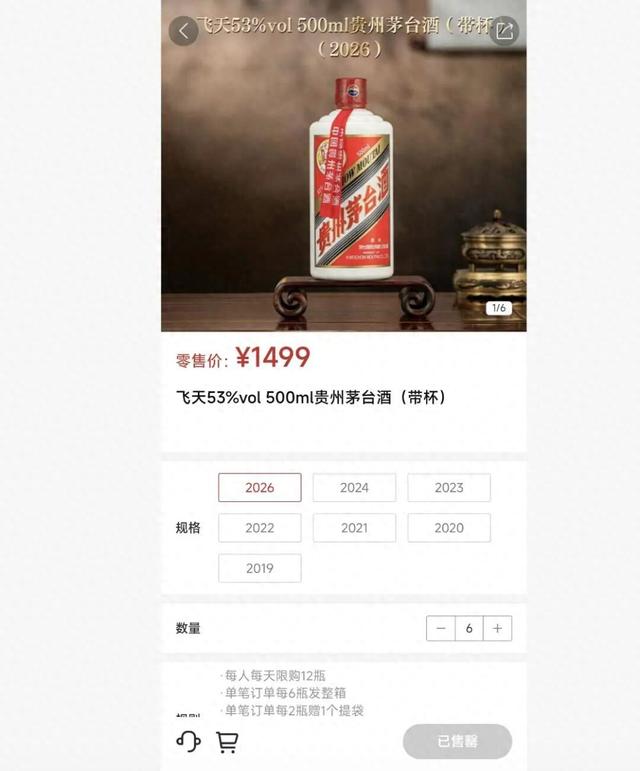Tap the quantity field showing 6
Screen dimensions: 640x771
pyautogui.click(x=469, y=628)
